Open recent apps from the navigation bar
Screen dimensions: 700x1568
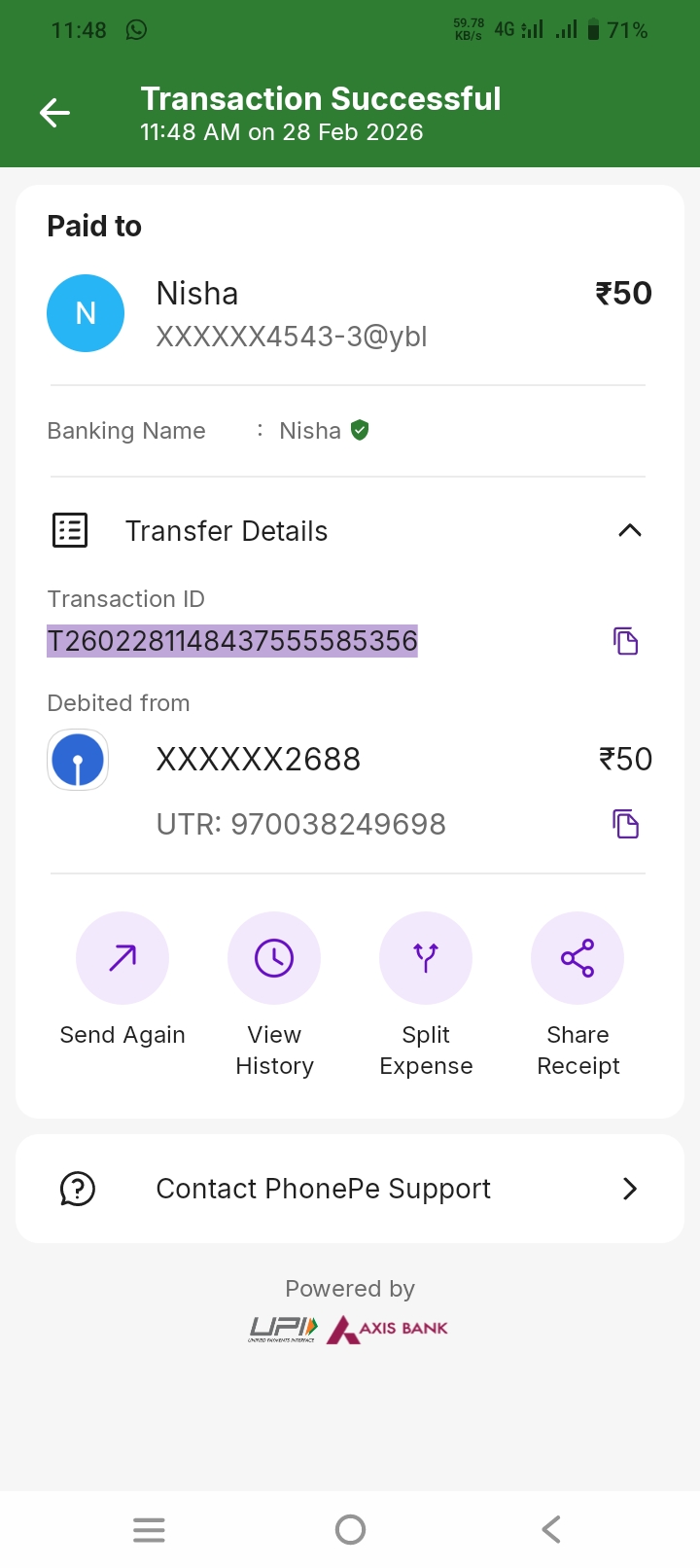tap(149, 1529)
